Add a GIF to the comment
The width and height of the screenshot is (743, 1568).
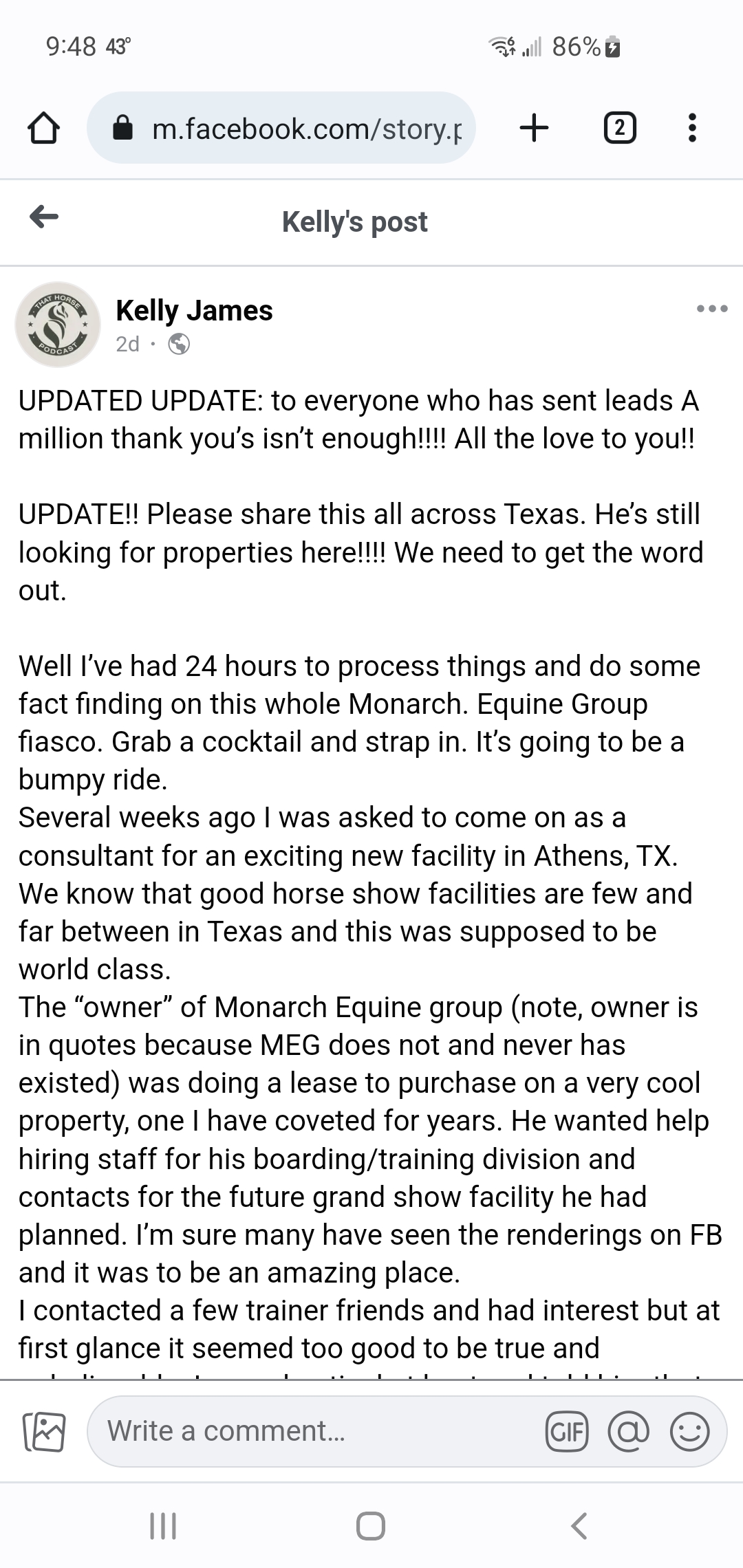(x=566, y=1432)
